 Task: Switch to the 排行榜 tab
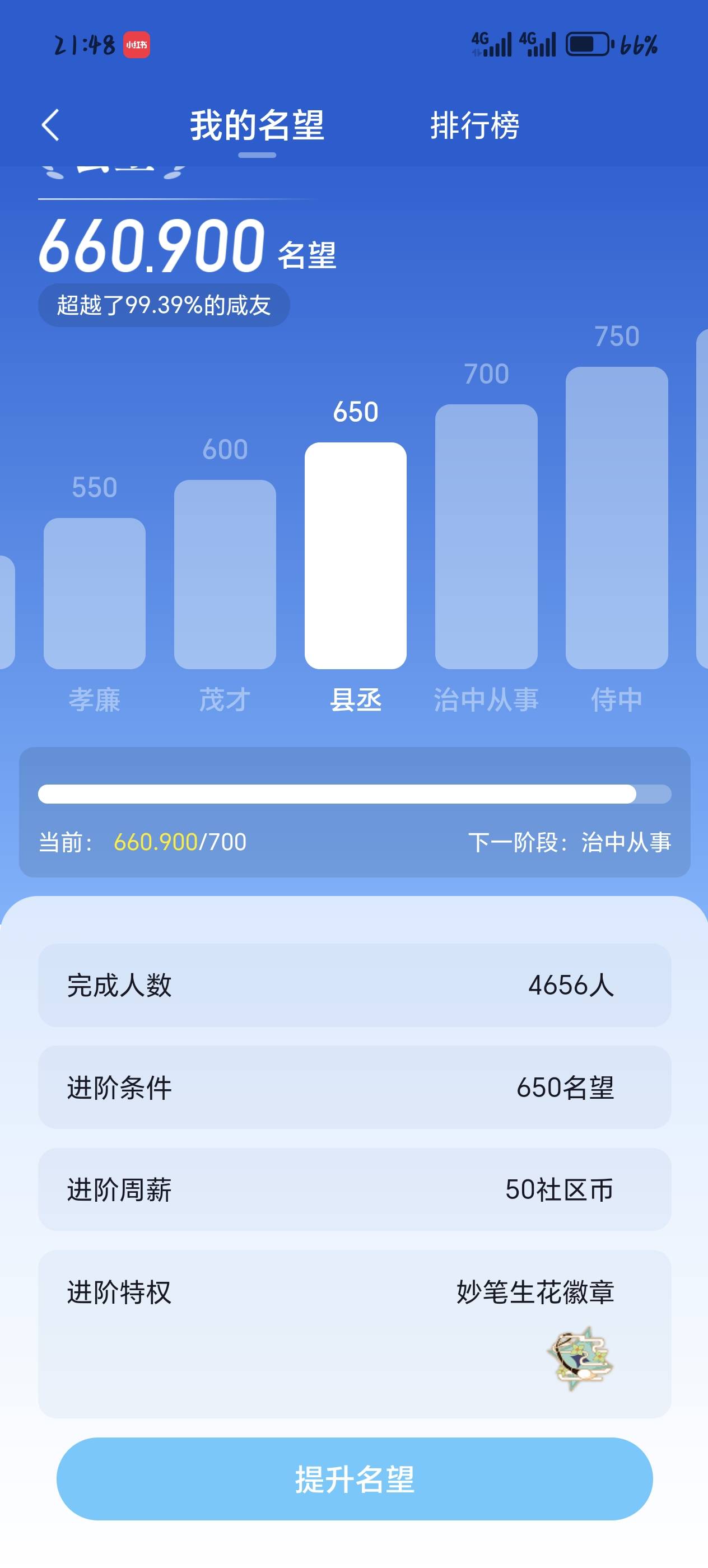474,125
